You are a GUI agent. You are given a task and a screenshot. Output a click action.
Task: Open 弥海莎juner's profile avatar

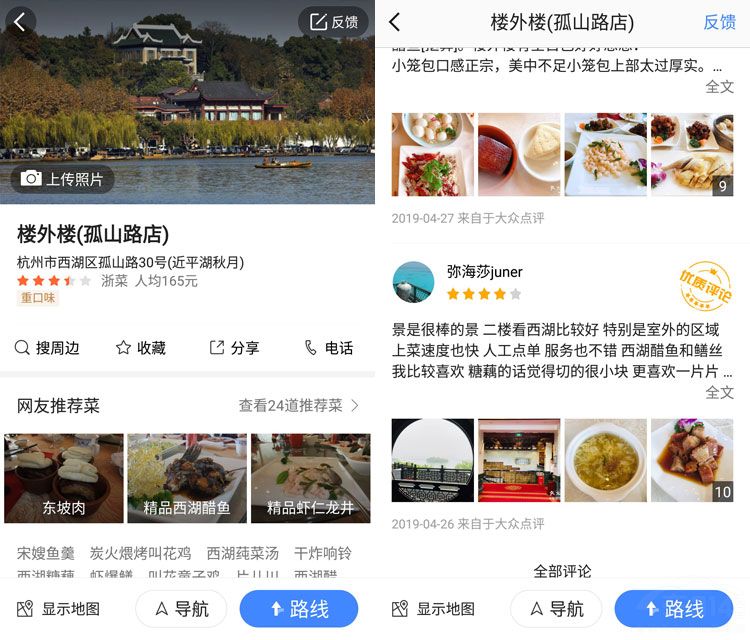414,282
